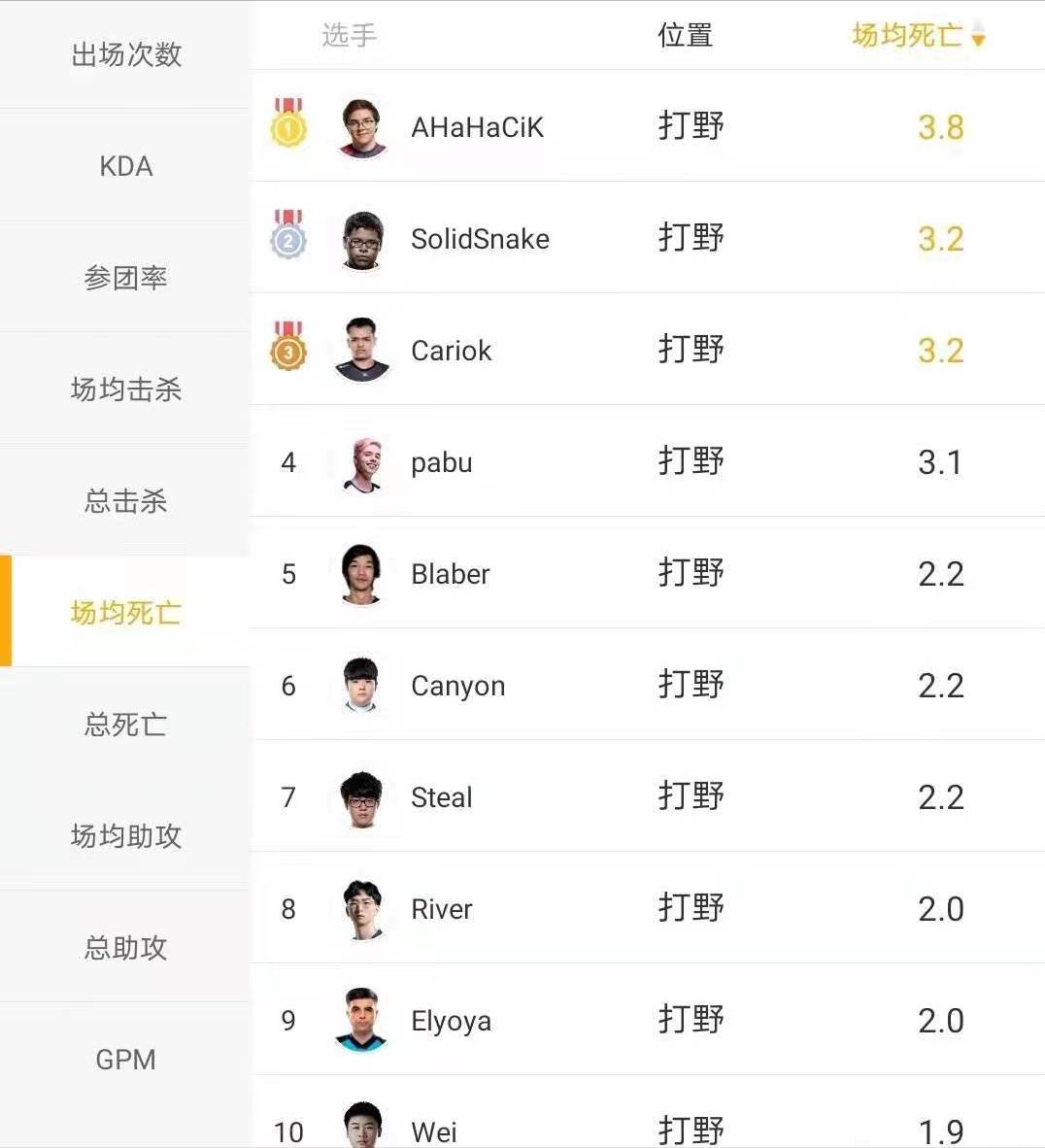Image resolution: width=1045 pixels, height=1148 pixels.
Task: View Steal's player details
Action: tap(441, 797)
